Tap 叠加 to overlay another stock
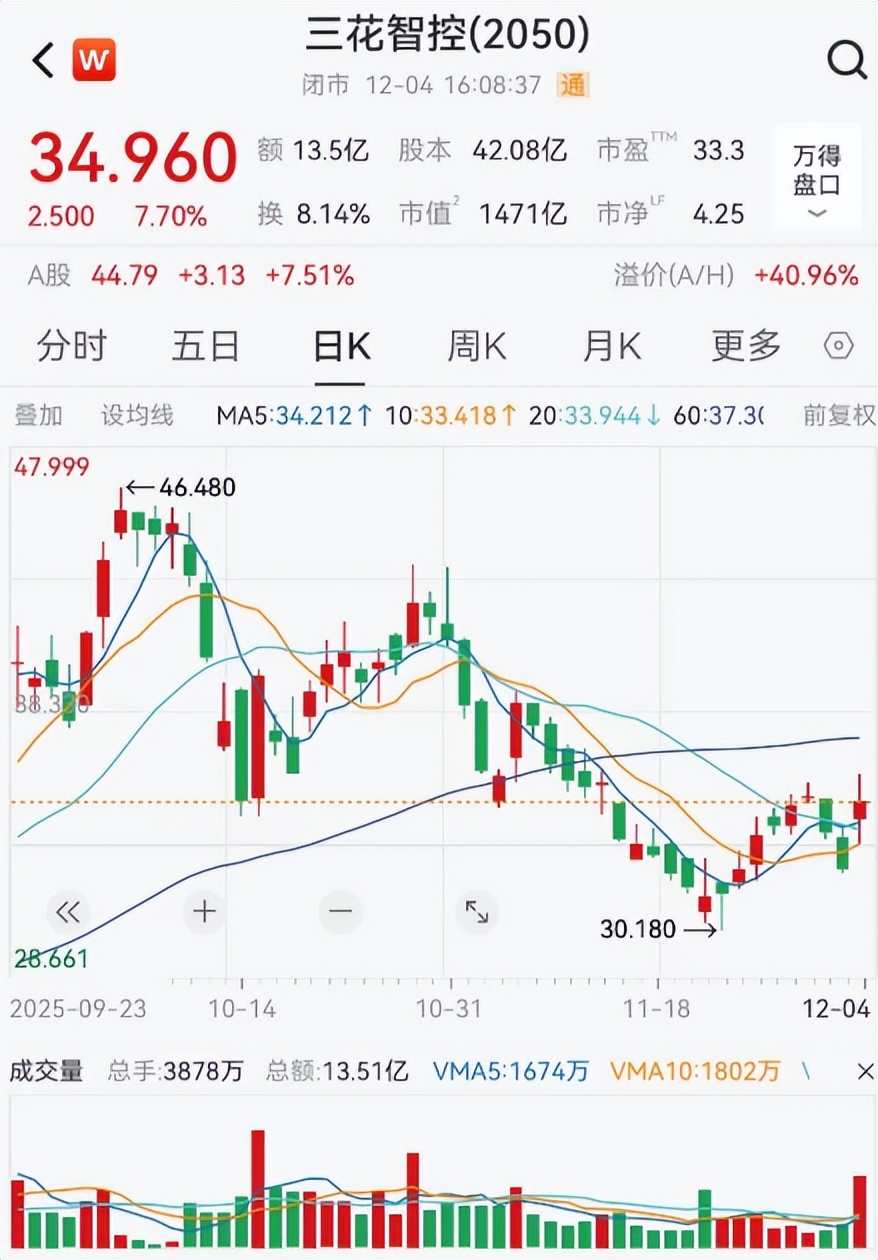This screenshot has width=878, height=1260. (x=37, y=415)
